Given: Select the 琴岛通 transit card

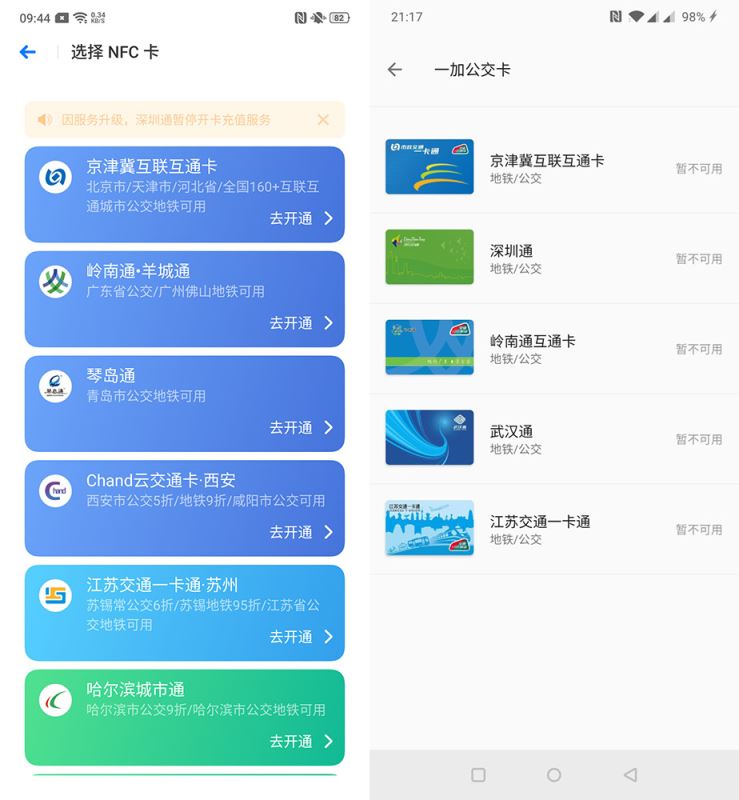Looking at the screenshot, I should coord(185,402).
